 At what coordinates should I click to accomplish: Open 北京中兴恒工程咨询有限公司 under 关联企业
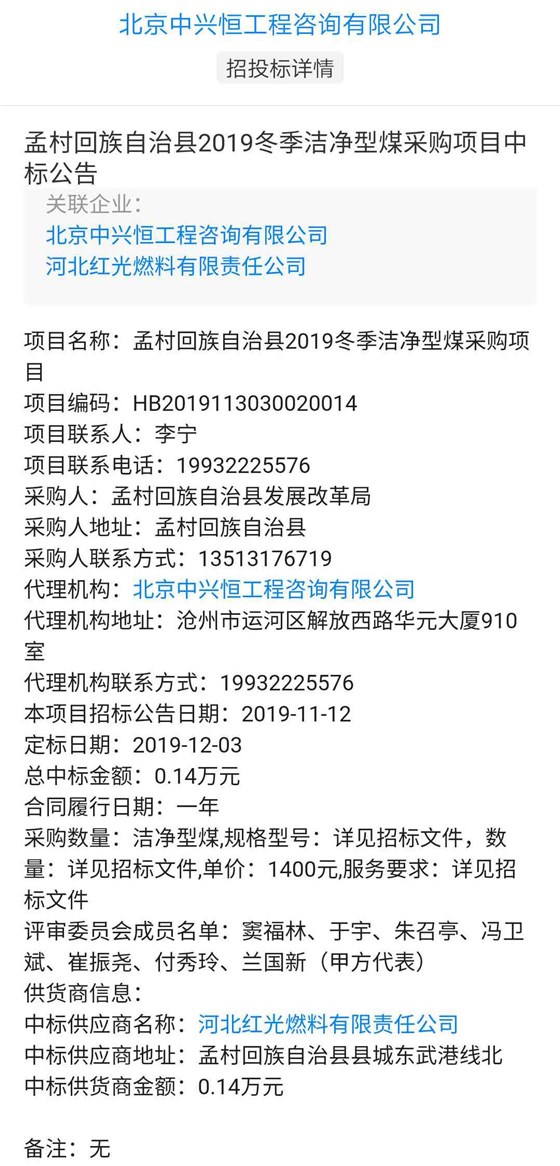tap(187, 235)
